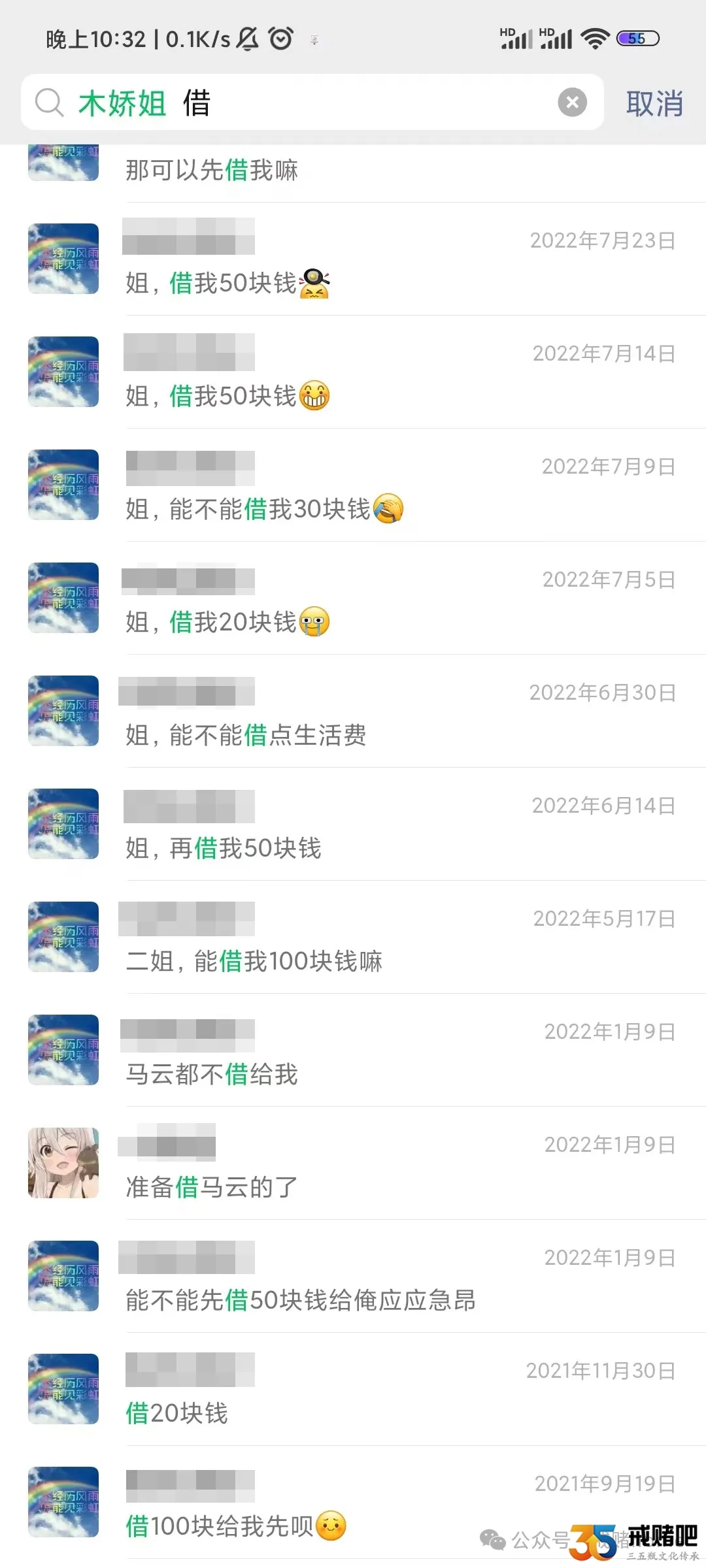Tap the search field containing 借
The image size is (706, 1568).
366,103
